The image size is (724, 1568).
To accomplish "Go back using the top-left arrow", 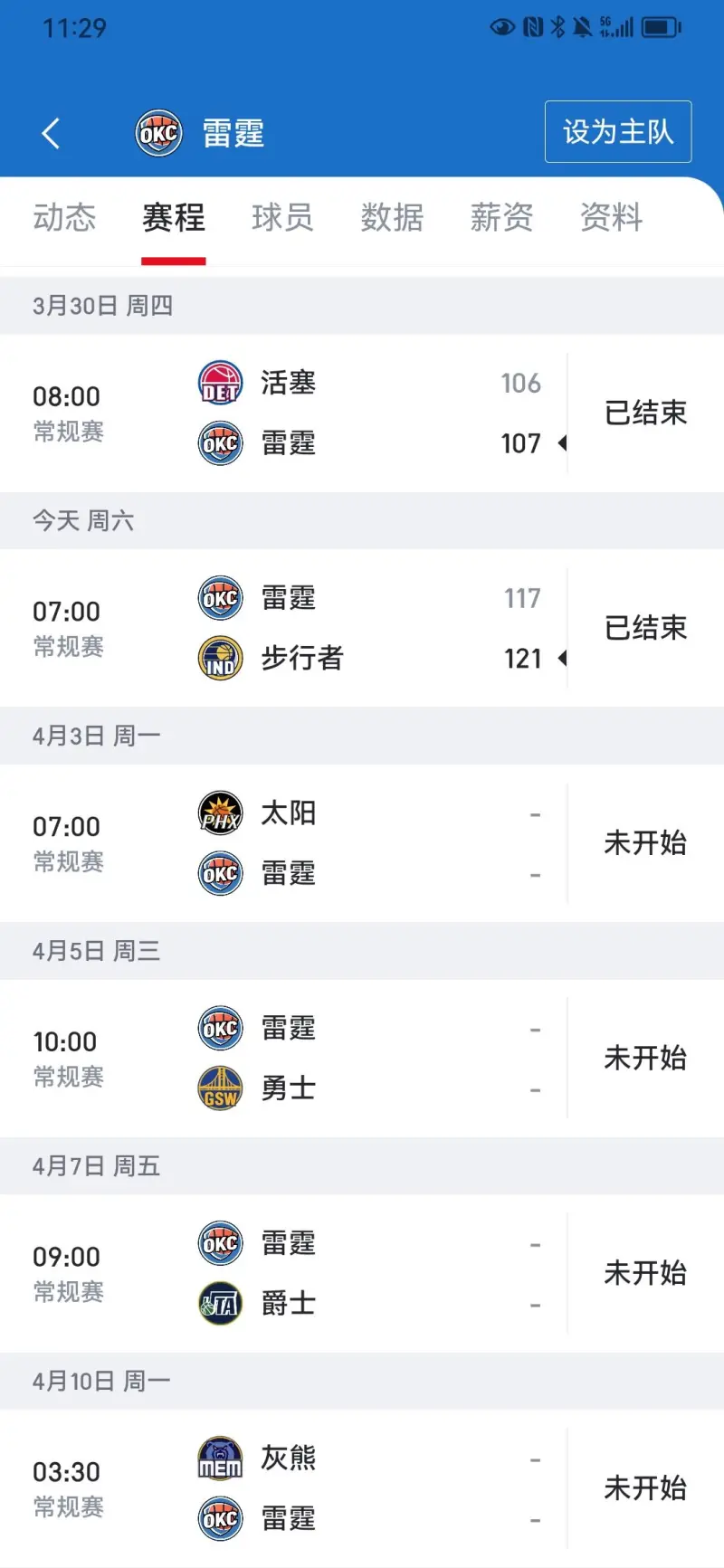I will [x=51, y=133].
